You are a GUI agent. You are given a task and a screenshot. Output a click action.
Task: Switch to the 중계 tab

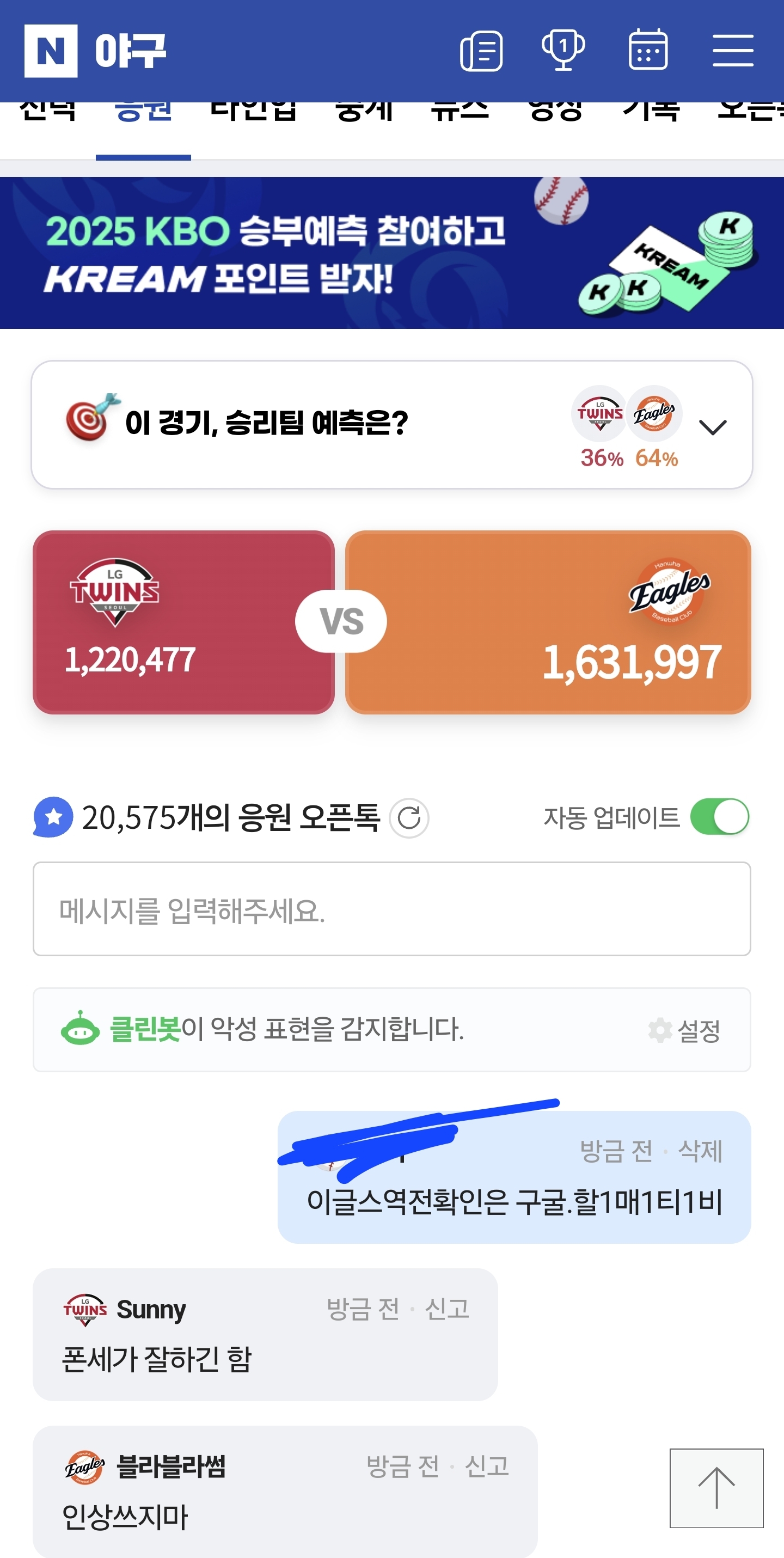point(364,112)
